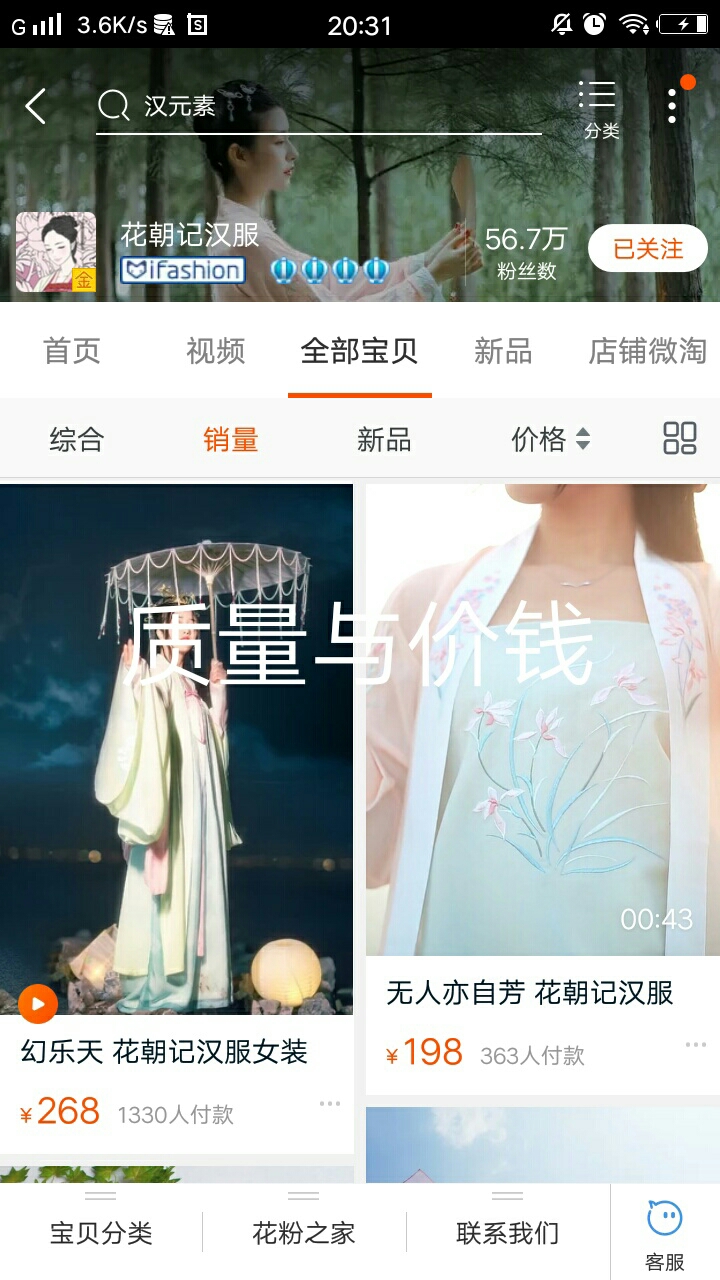720x1280 pixels.
Task: Open the 分类 category list icon
Action: pyautogui.click(x=600, y=108)
